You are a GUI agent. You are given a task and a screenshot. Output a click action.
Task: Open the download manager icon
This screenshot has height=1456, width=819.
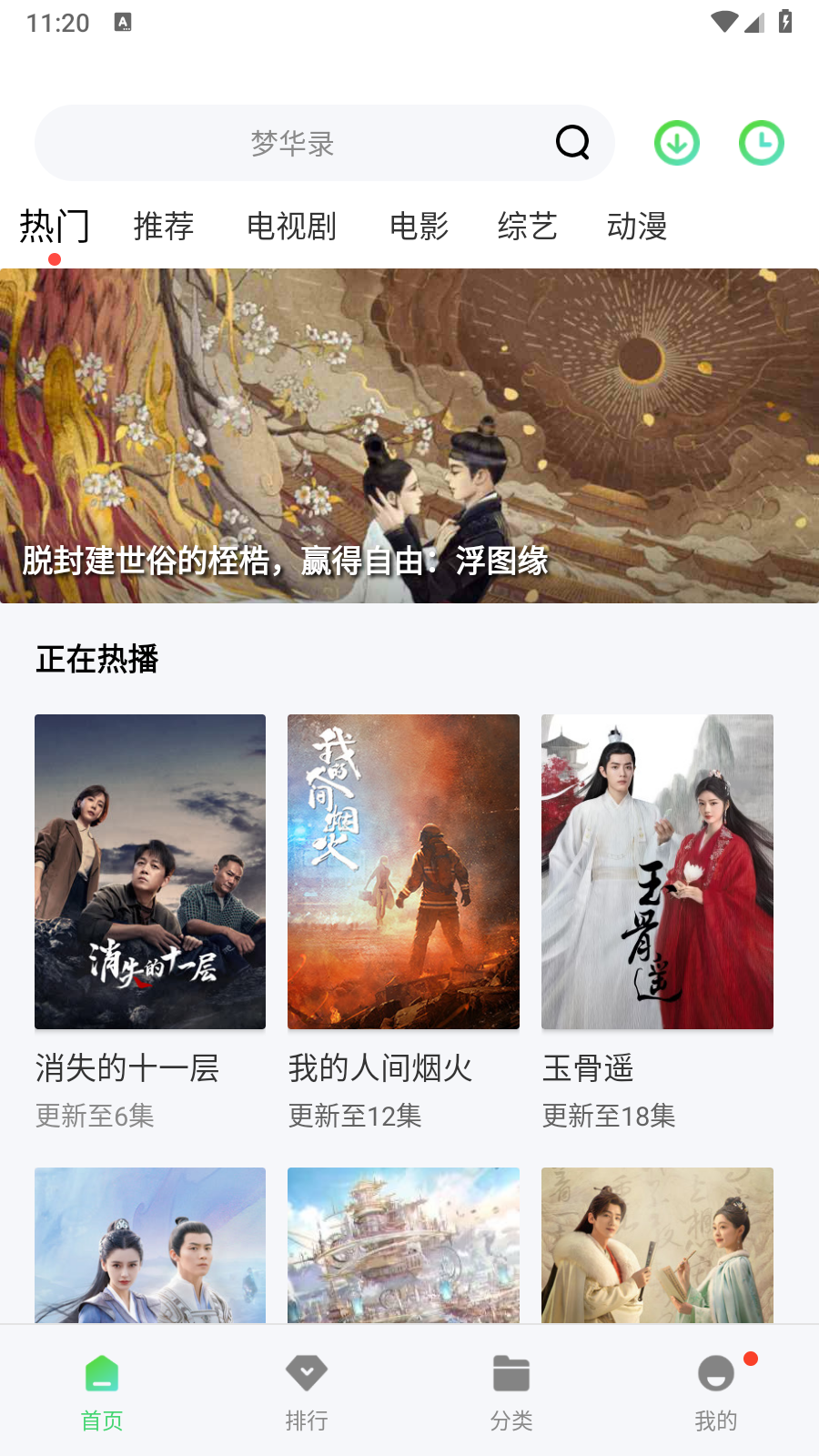(676, 143)
